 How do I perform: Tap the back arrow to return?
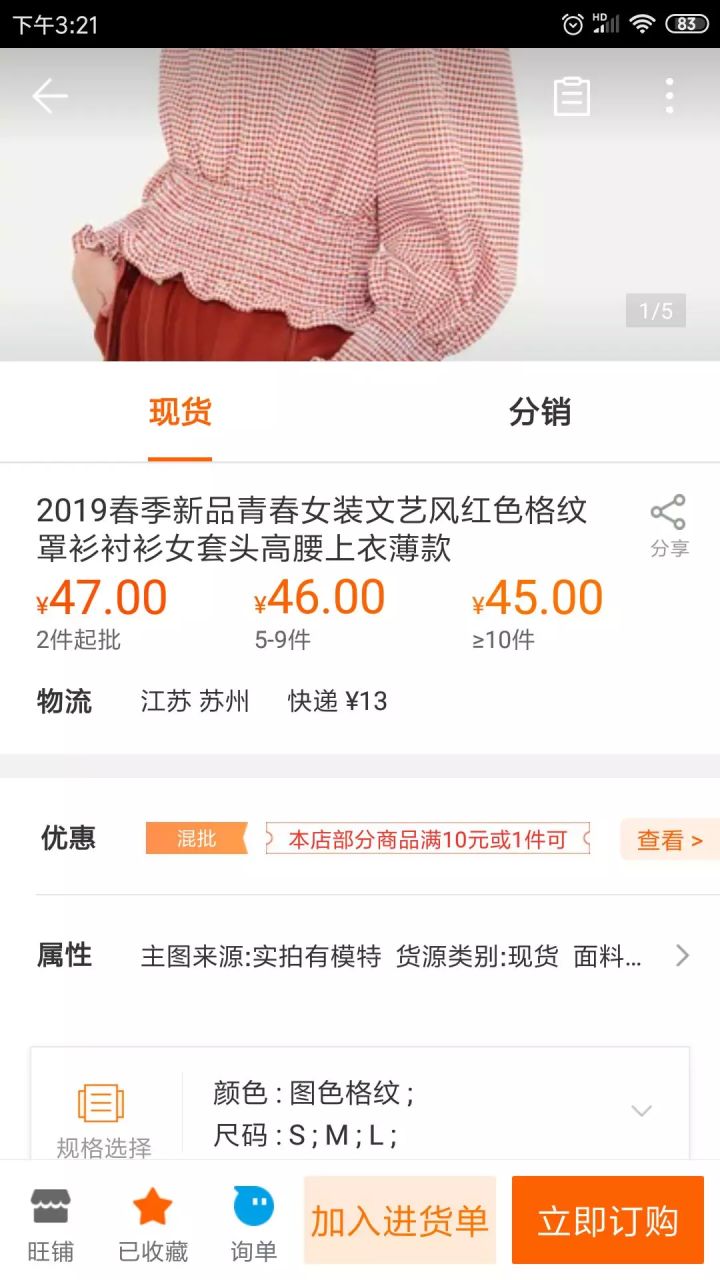click(49, 96)
